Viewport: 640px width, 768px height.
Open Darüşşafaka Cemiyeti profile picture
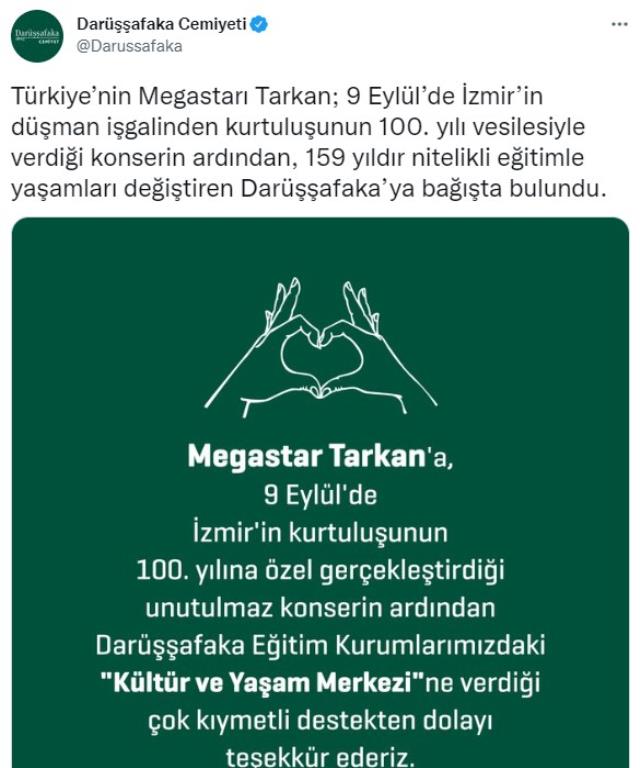click(x=37, y=35)
